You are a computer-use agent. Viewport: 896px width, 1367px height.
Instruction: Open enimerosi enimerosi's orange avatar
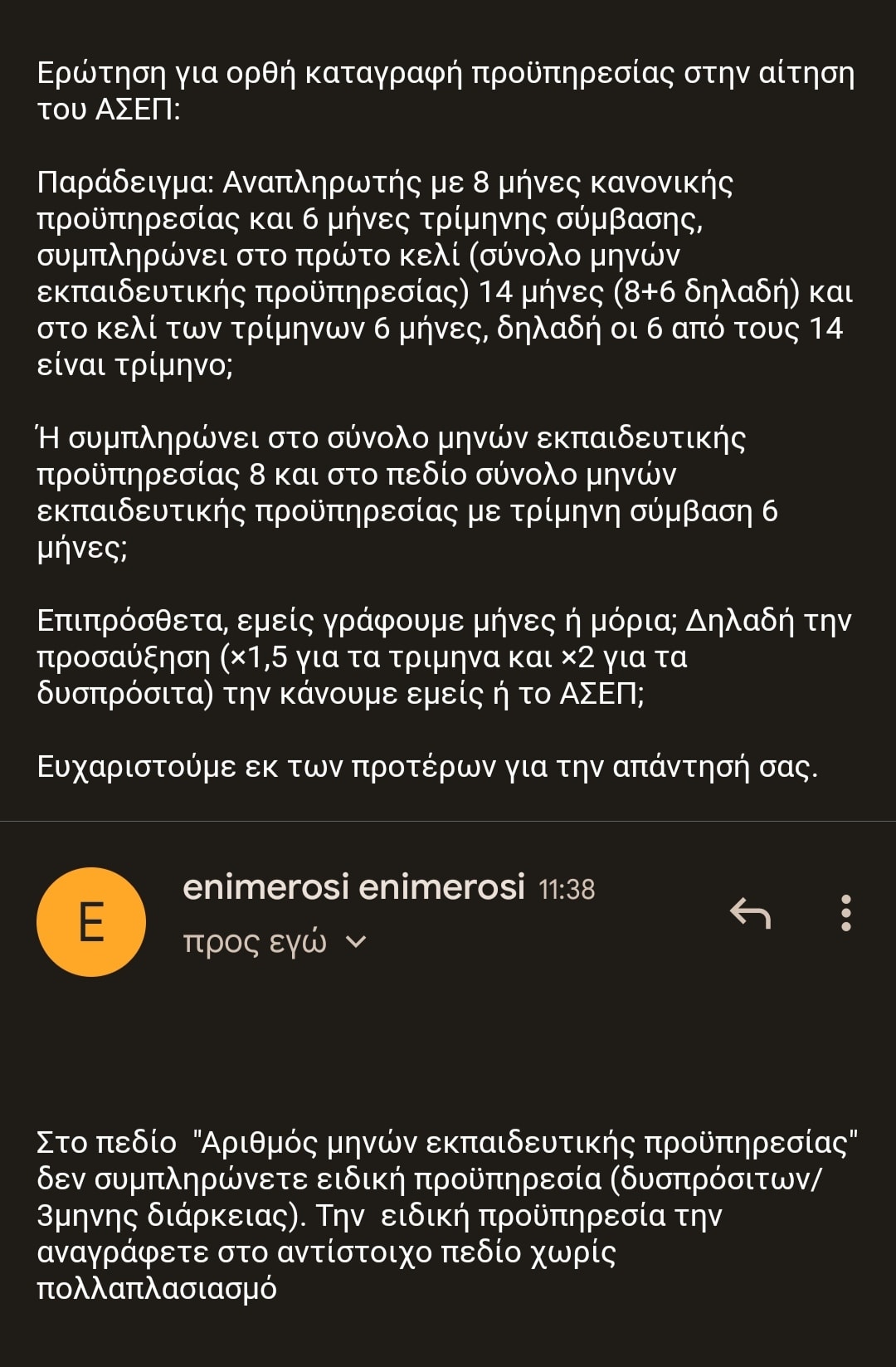91,922
